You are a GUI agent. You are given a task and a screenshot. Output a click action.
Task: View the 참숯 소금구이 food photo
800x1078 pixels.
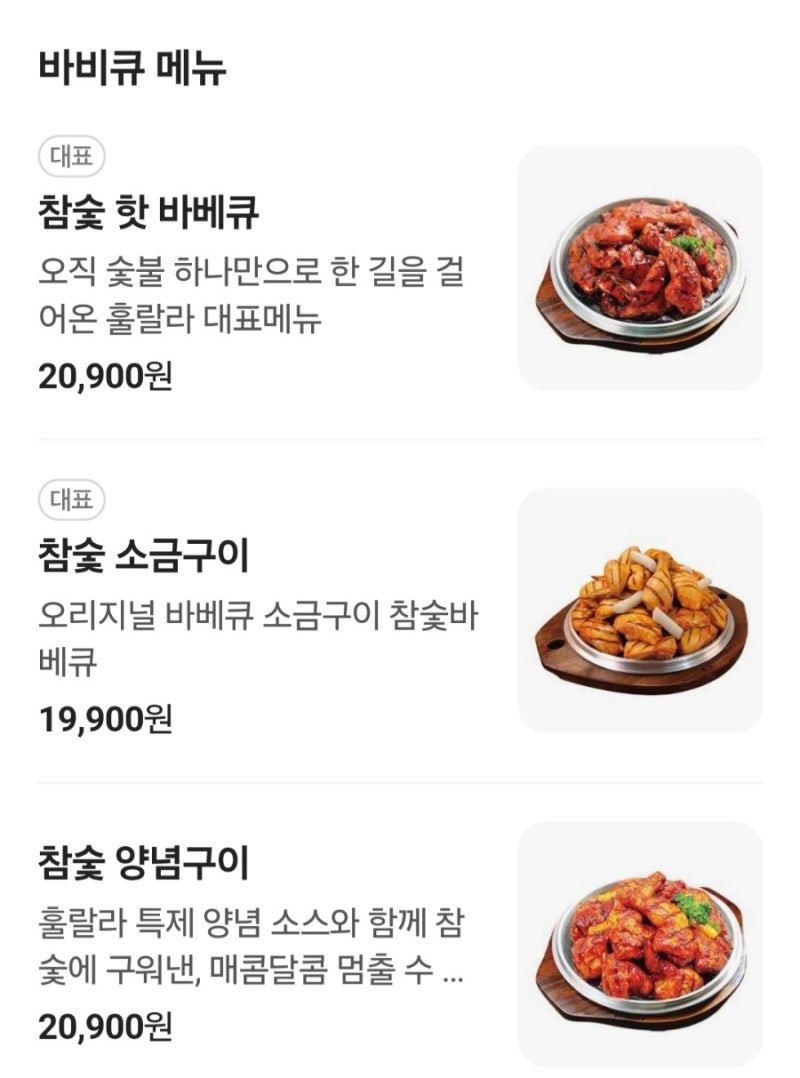640,610
